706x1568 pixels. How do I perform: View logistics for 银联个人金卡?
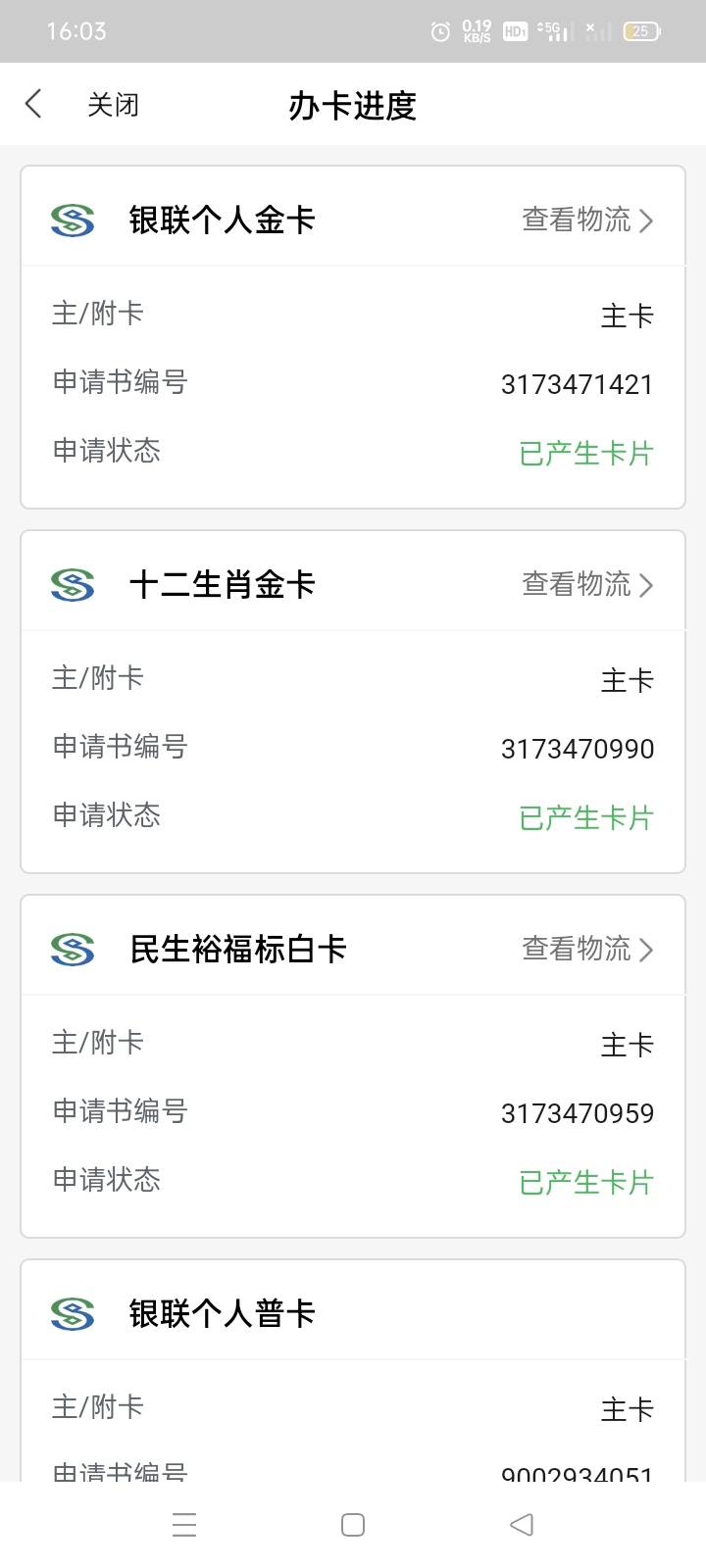point(587,220)
